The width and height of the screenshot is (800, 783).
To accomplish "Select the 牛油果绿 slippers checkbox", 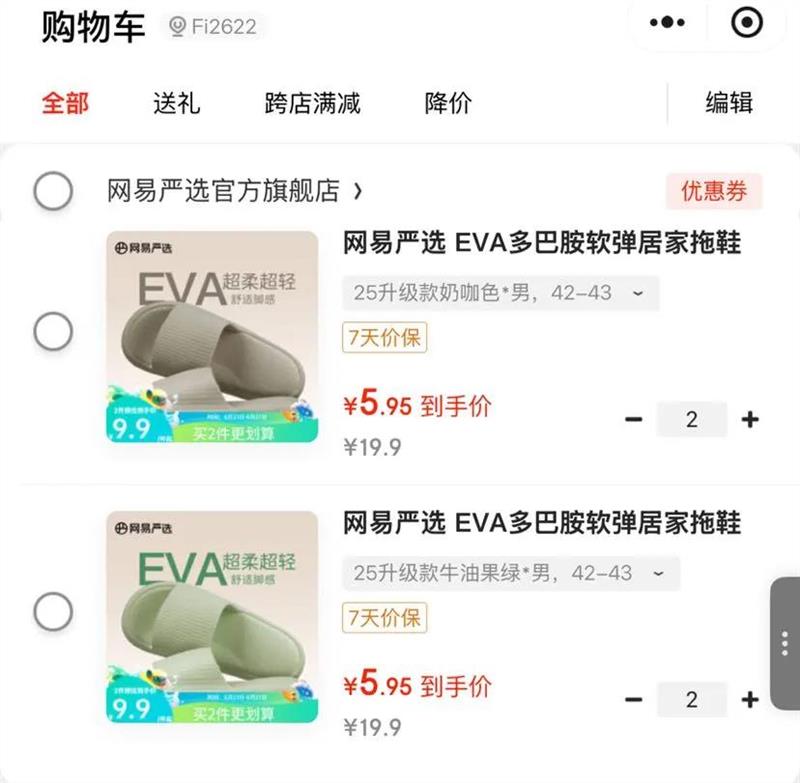I will tap(53, 611).
